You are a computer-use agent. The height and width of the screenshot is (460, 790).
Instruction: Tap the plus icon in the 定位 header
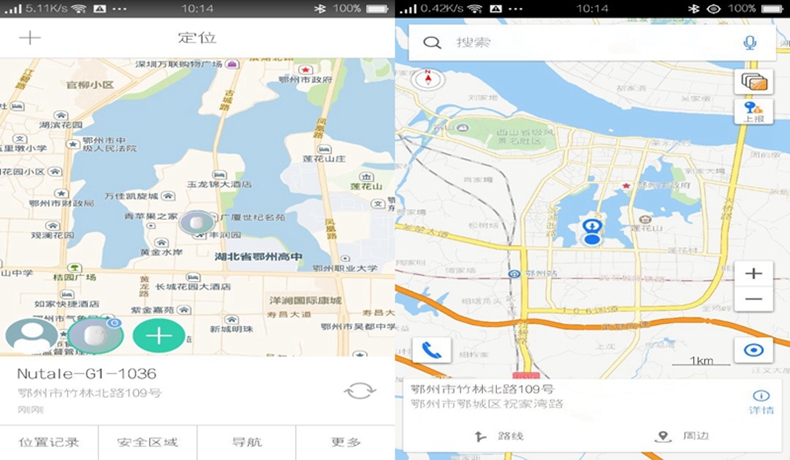30,38
